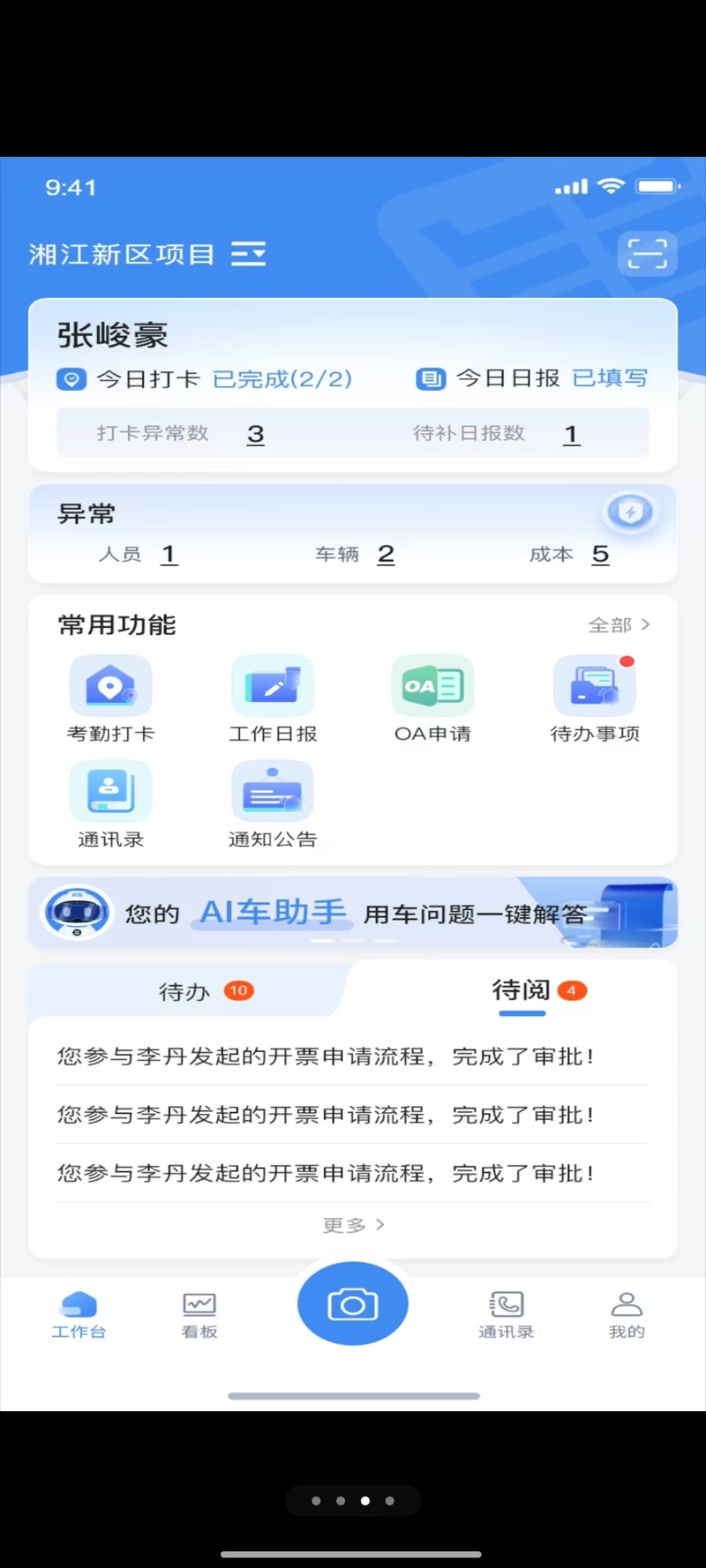Open the first 开票申请流程 message
This screenshot has height=1568, width=706.
click(353, 1057)
